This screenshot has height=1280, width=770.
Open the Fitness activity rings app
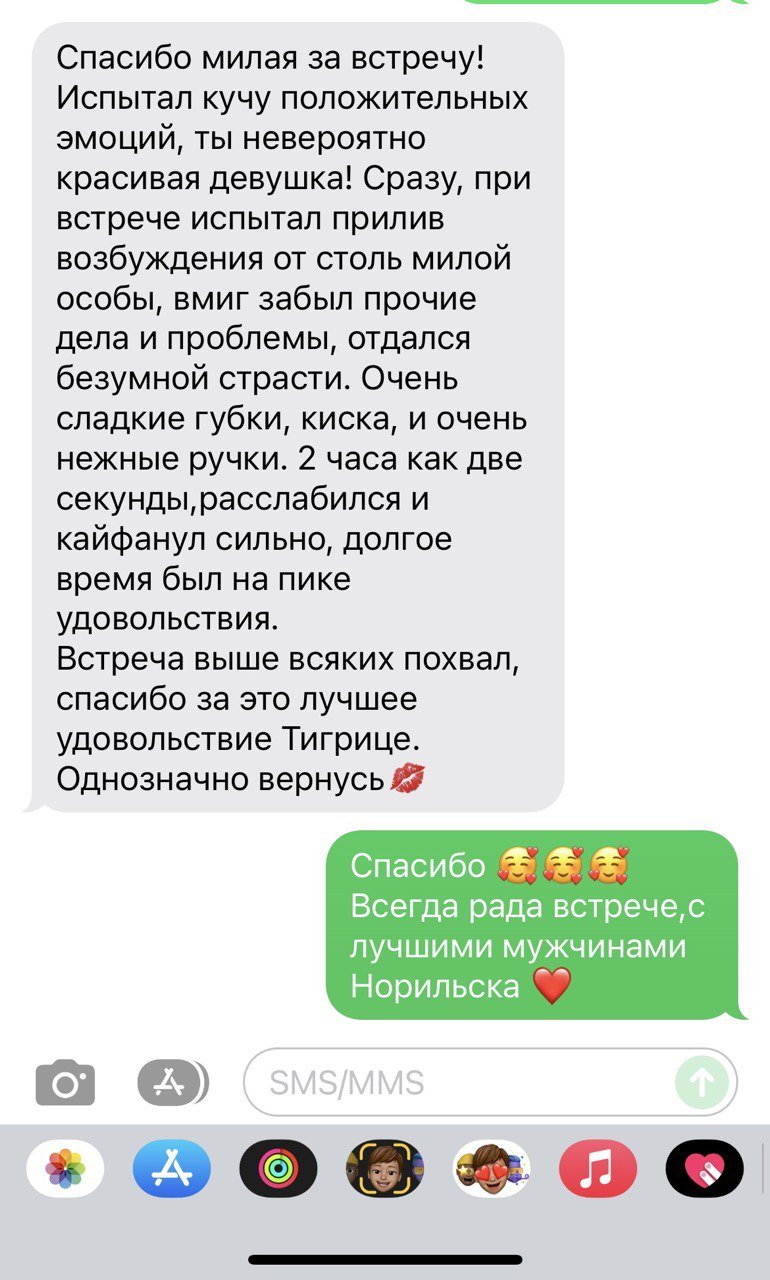(x=278, y=1168)
